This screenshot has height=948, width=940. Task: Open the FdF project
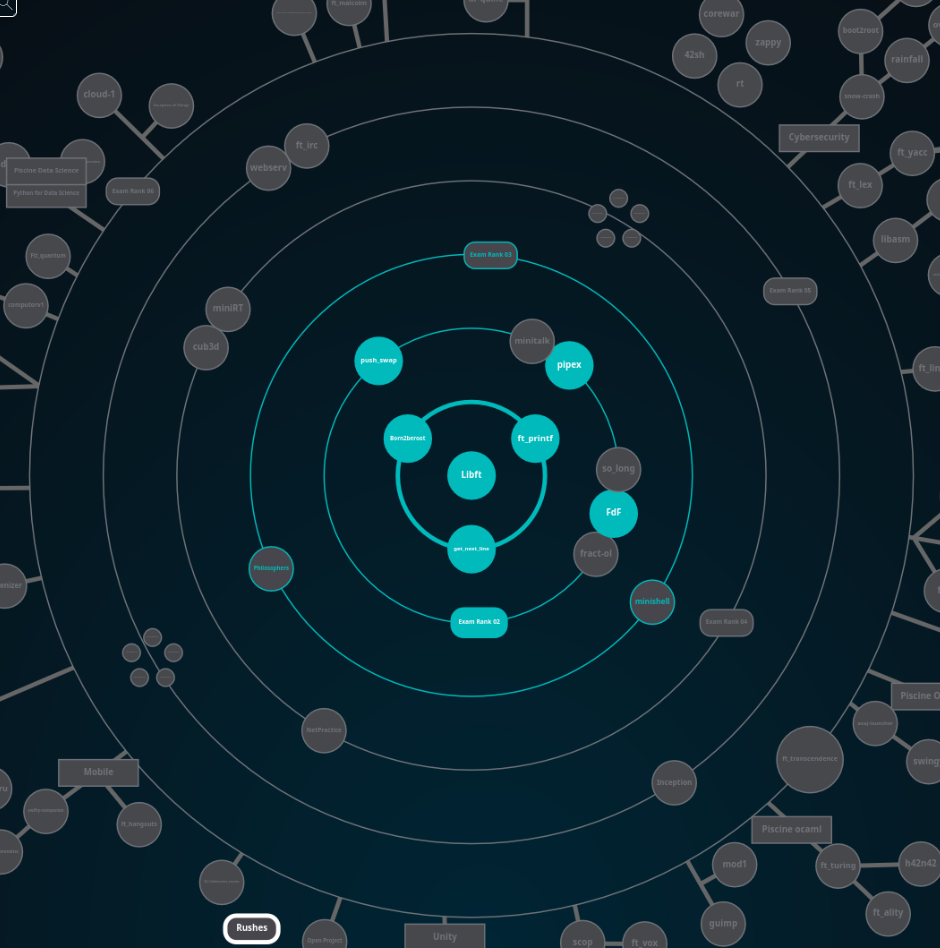(x=613, y=513)
